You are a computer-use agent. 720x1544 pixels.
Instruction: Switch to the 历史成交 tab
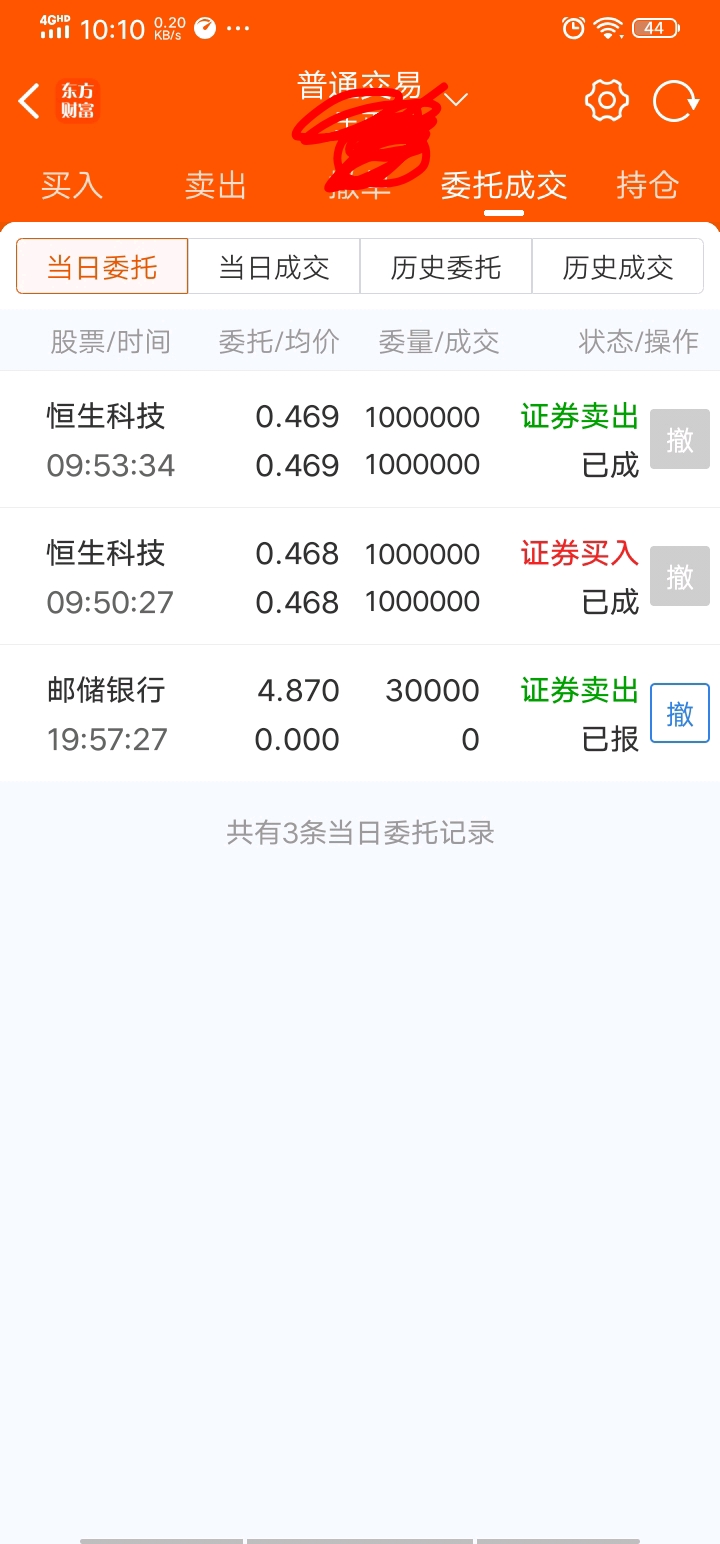pyautogui.click(x=618, y=266)
